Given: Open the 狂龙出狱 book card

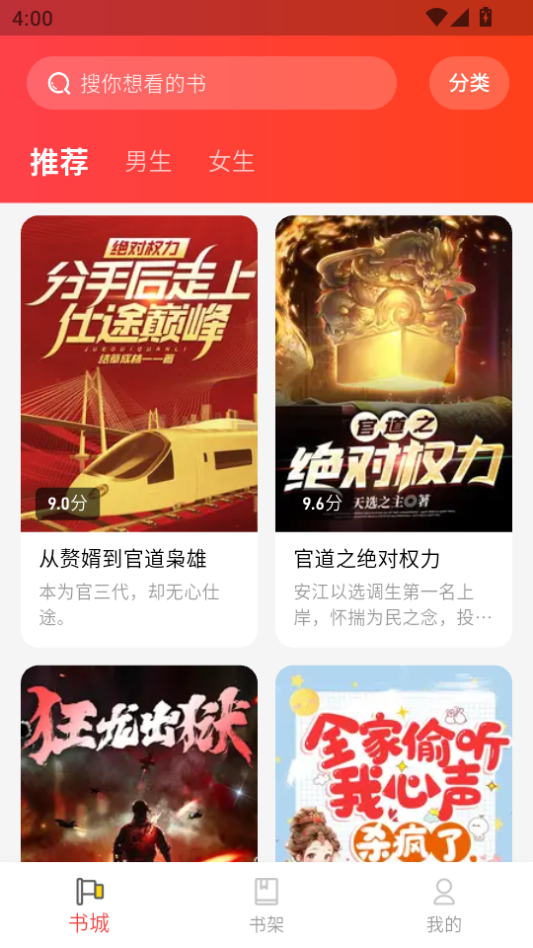Looking at the screenshot, I should coord(139,764).
